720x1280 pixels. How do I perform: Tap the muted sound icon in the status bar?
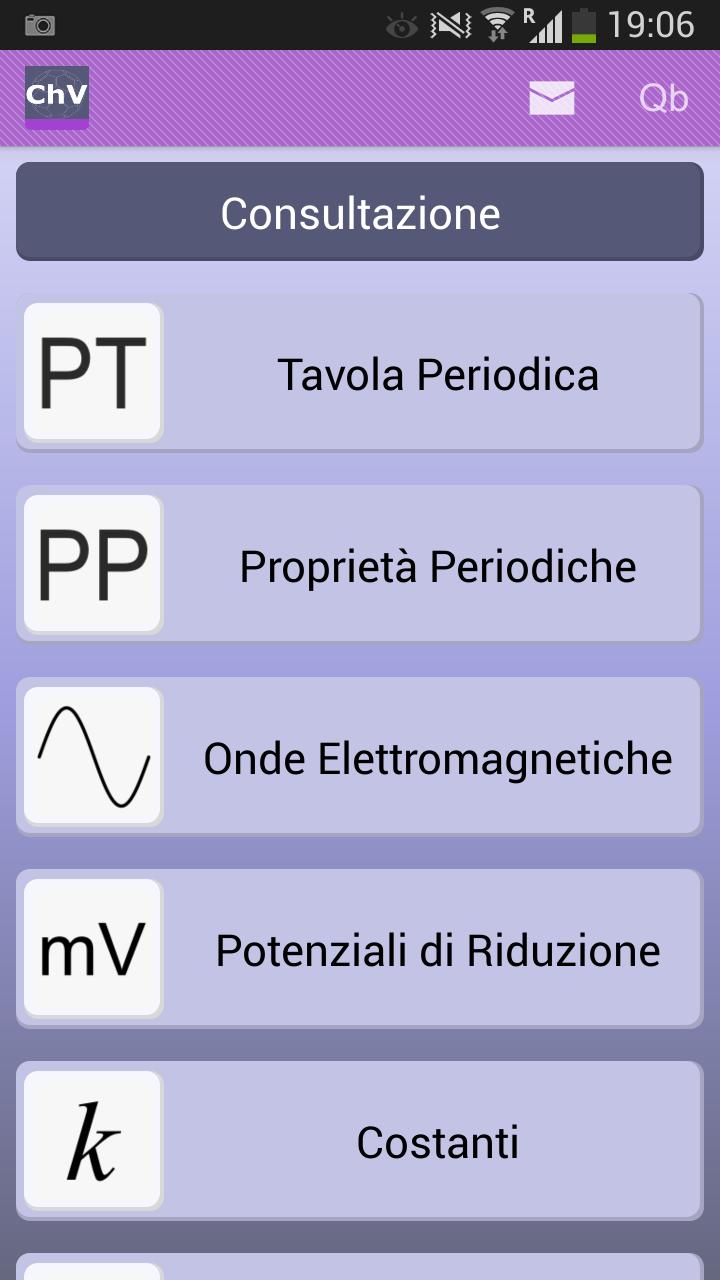coord(447,24)
